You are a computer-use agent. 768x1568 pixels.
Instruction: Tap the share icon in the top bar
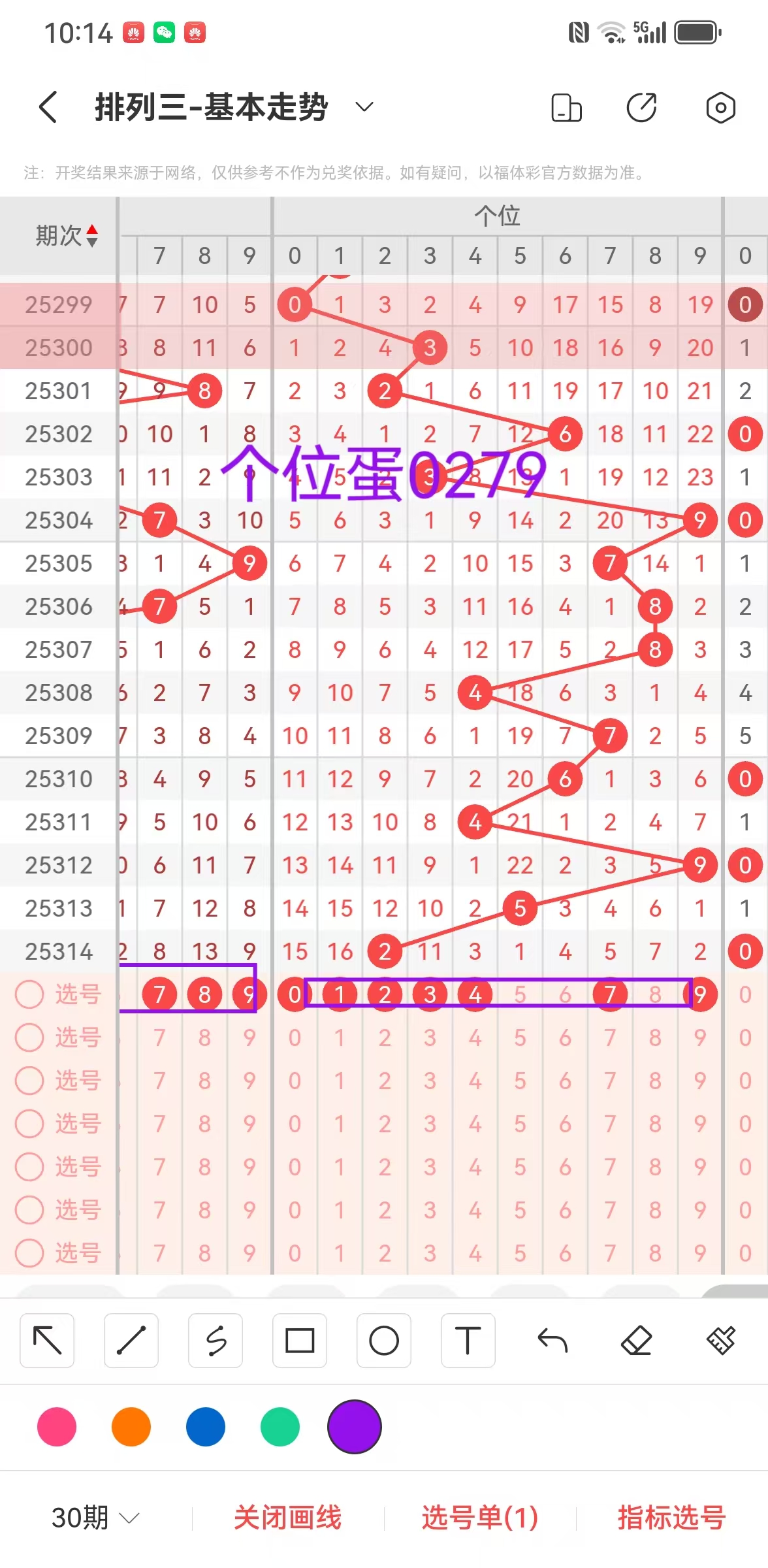pos(641,108)
